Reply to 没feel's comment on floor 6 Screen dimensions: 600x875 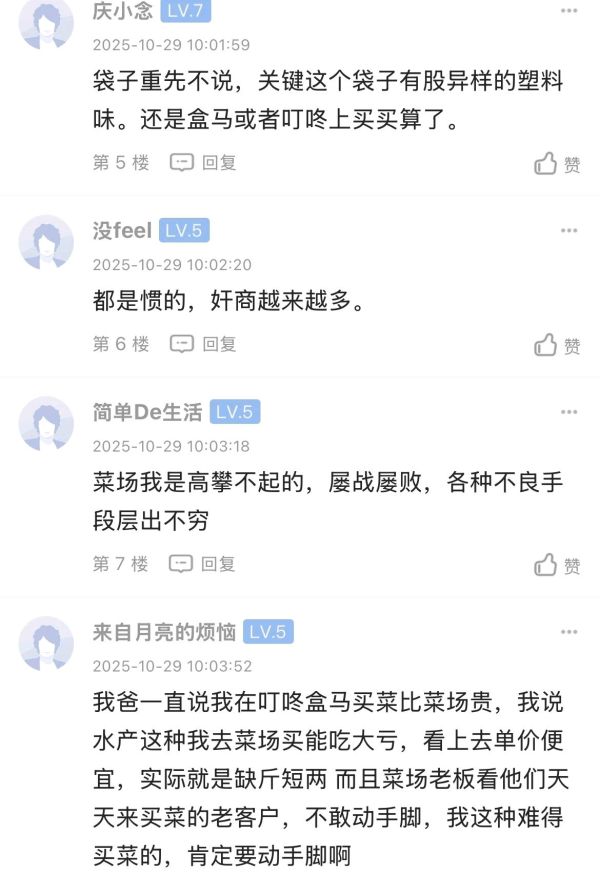click(203, 344)
